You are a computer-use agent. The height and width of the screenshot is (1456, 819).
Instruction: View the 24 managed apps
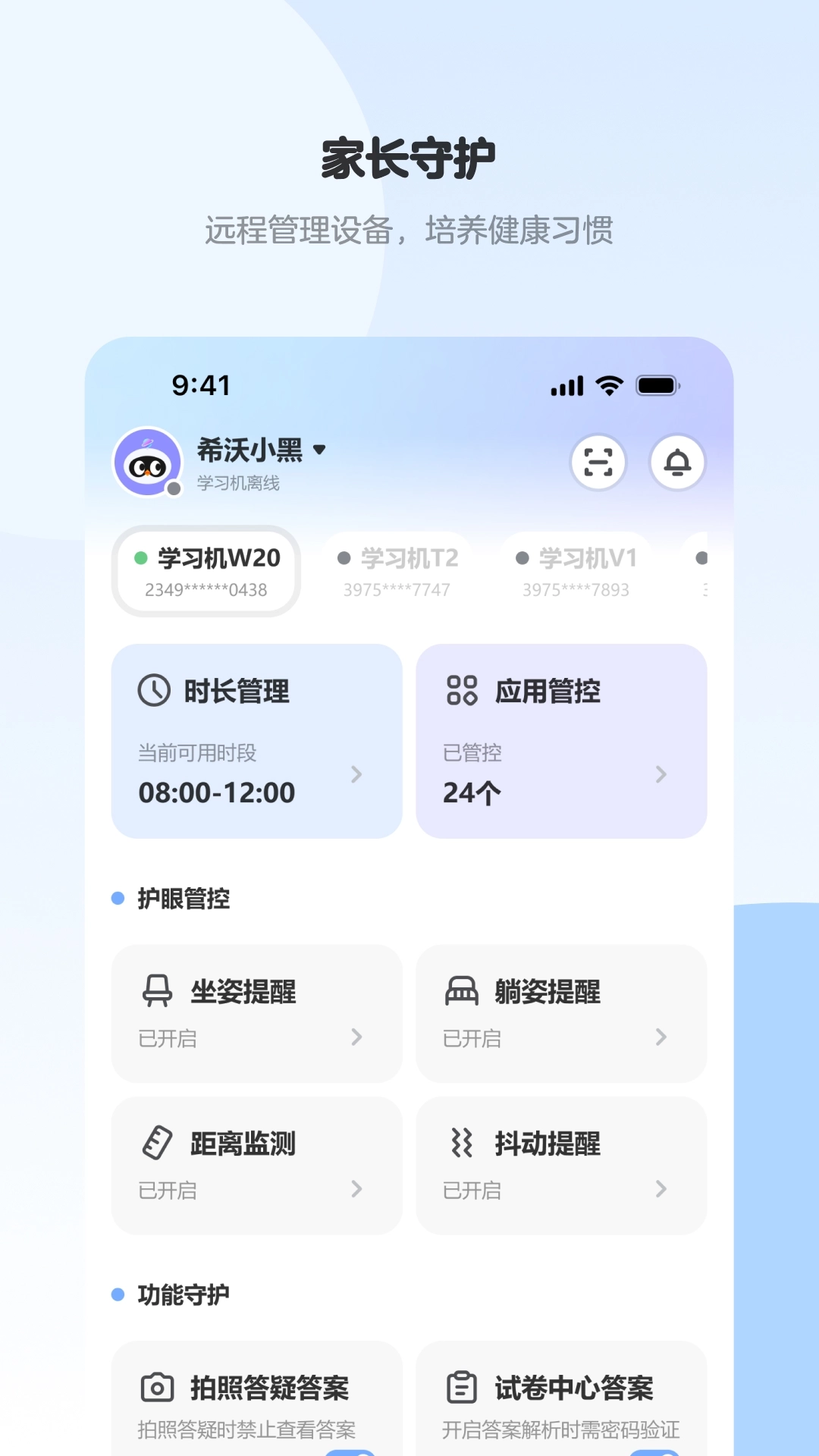pos(470,792)
